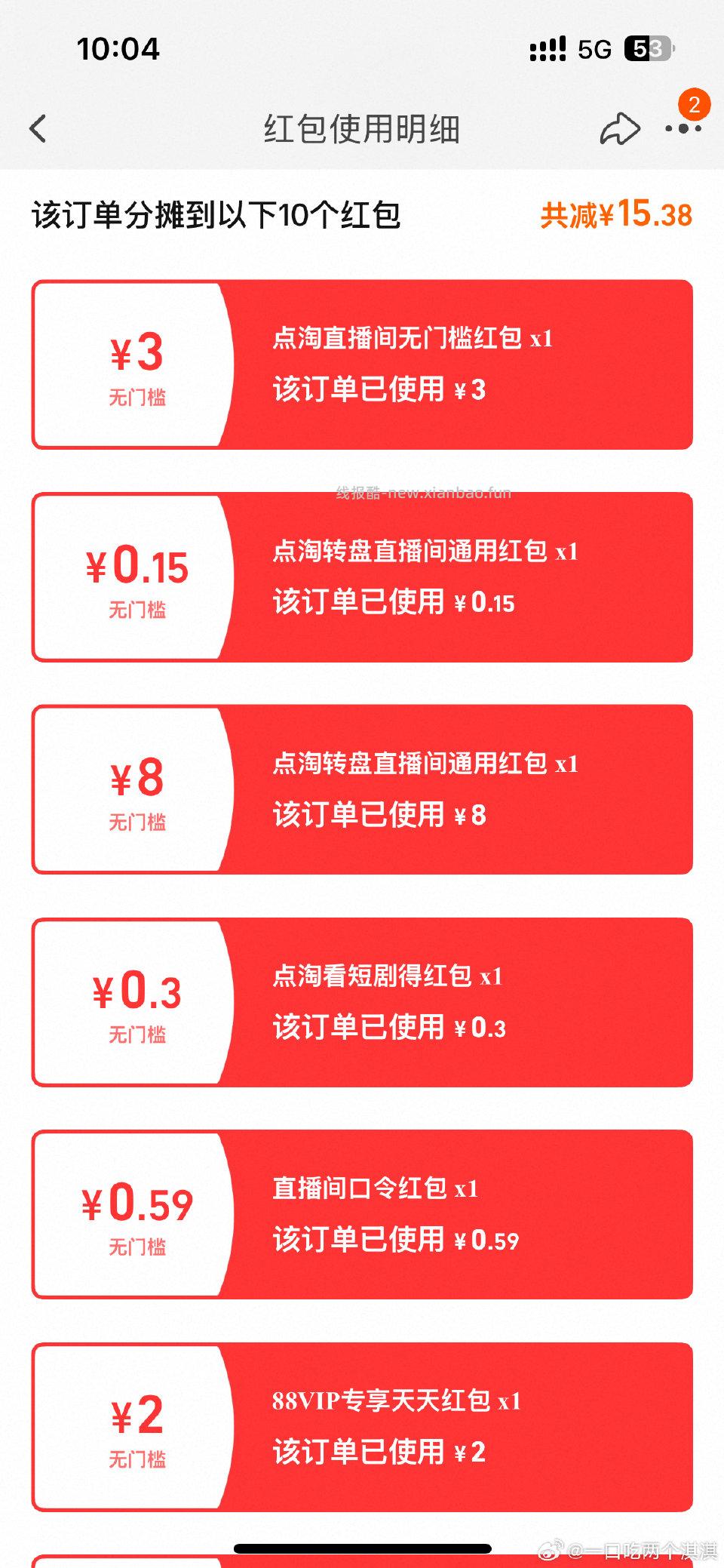Viewport: 724px width, 1568px height.
Task: Expand the 88VIP red packet entry
Action: tap(362, 1426)
